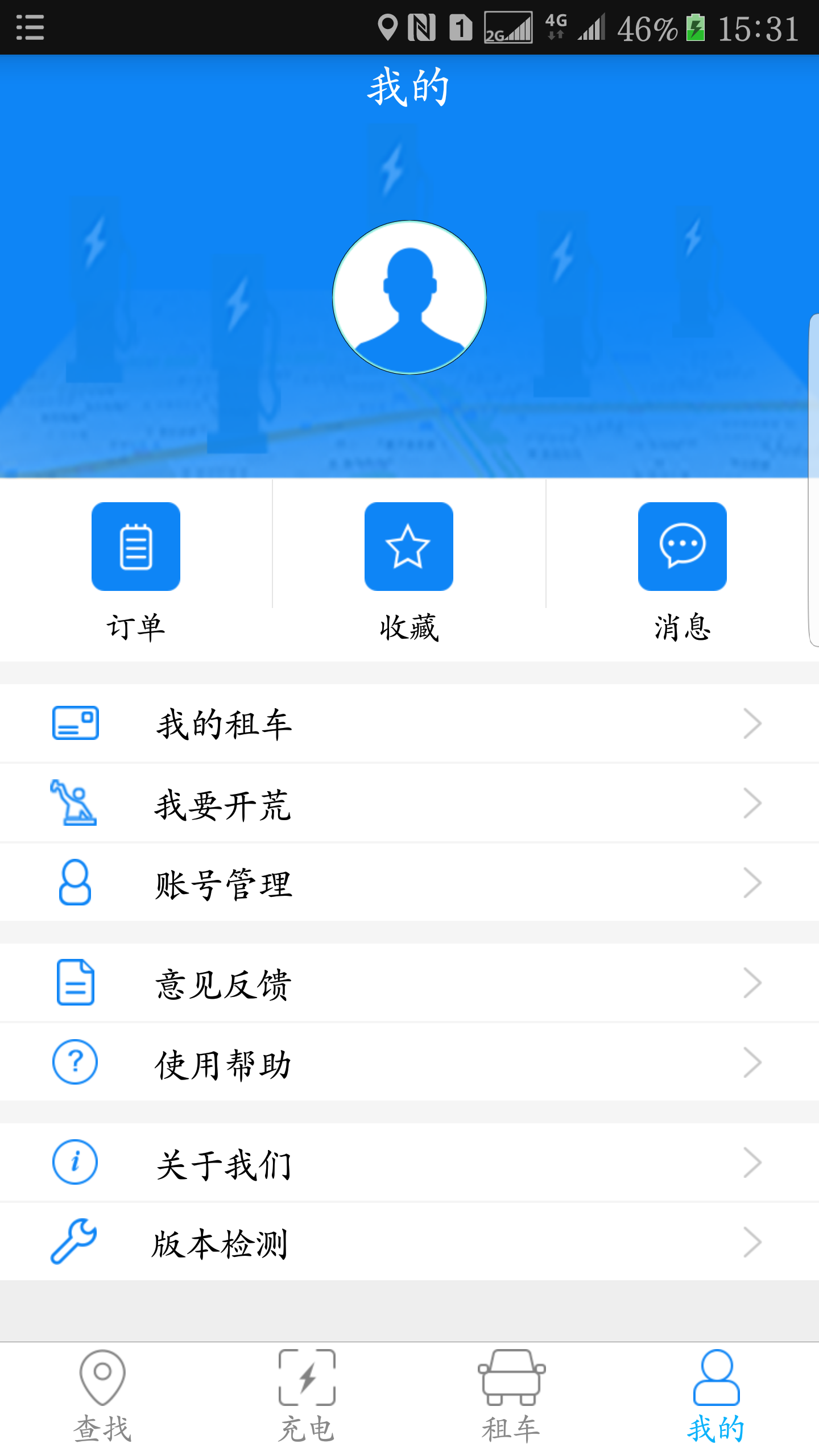Expand the 我的租车 row chevron
The width and height of the screenshot is (819, 1456).
click(754, 723)
